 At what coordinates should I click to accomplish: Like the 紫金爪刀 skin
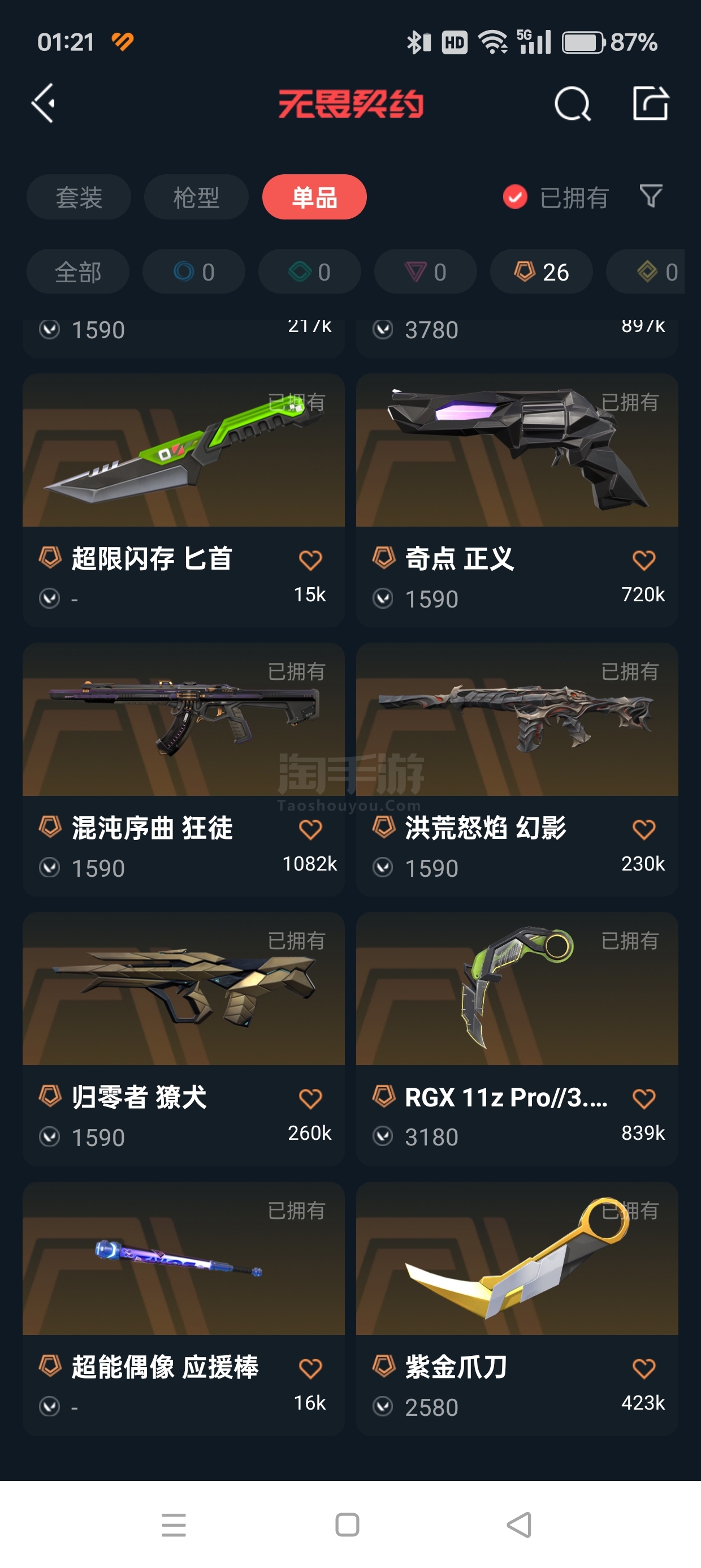[x=644, y=1368]
